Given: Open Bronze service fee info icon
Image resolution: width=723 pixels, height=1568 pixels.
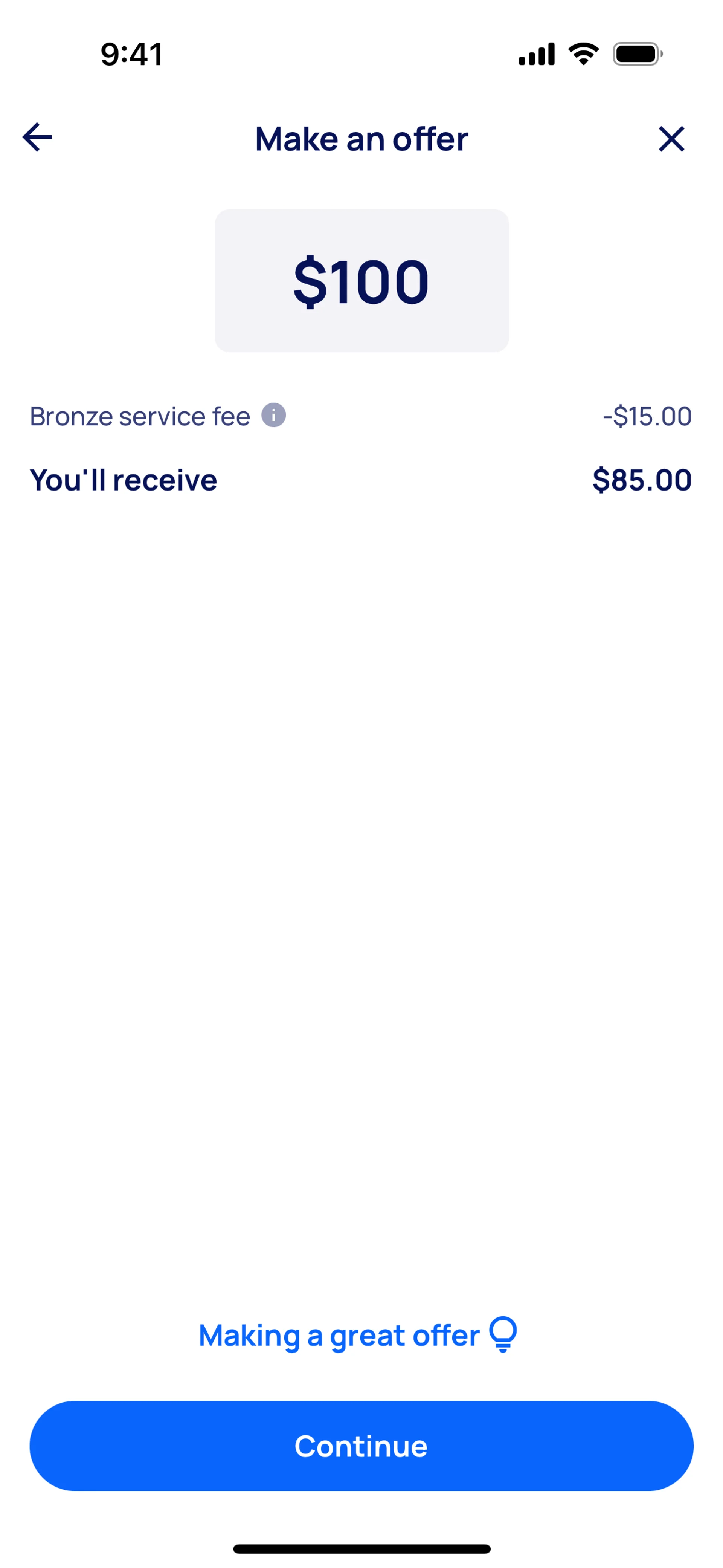Looking at the screenshot, I should coord(273,416).
